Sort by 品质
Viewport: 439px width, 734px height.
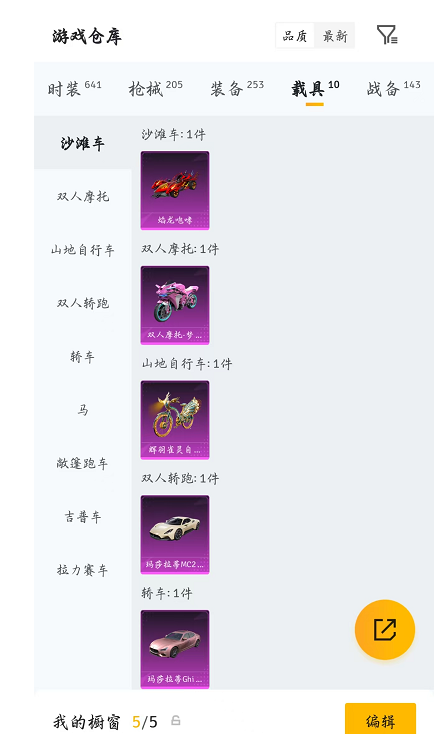click(295, 36)
